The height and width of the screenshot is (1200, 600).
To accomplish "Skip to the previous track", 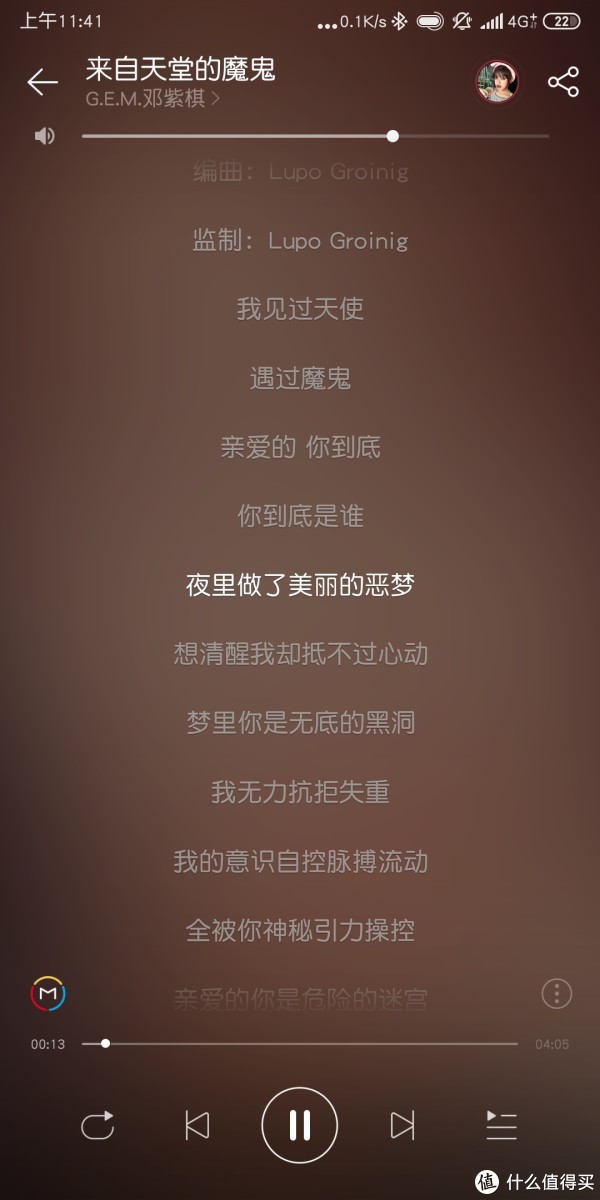I will click(197, 1125).
